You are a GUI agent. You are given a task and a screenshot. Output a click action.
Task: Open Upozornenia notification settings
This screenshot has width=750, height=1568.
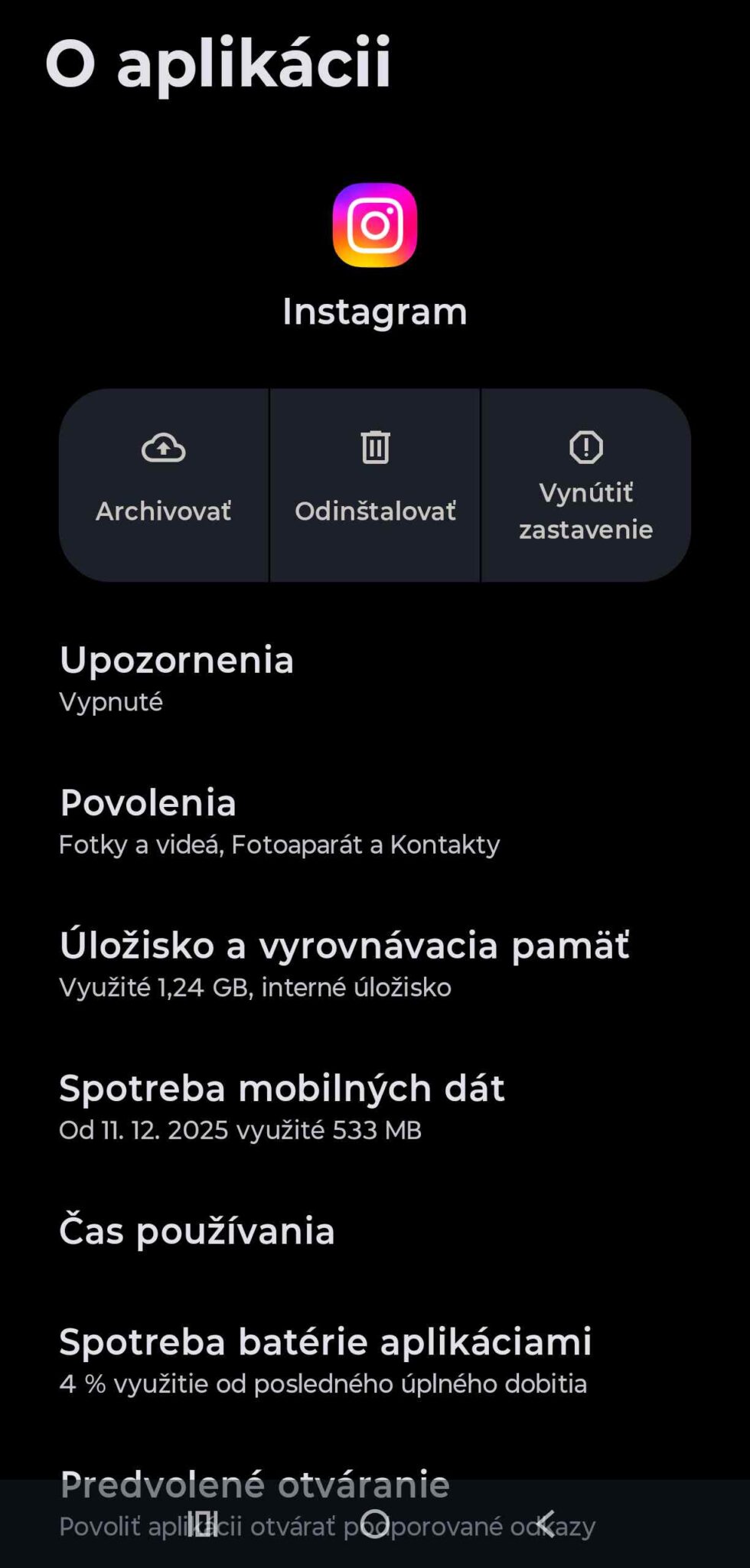point(176,678)
